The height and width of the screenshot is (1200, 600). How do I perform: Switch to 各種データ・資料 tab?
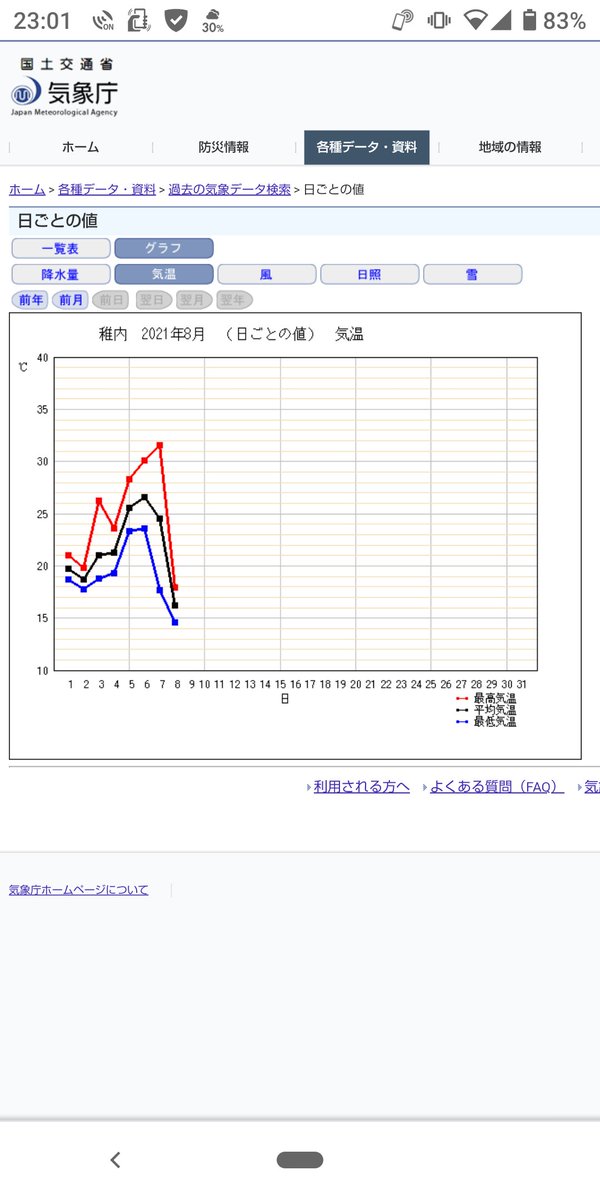[366, 147]
